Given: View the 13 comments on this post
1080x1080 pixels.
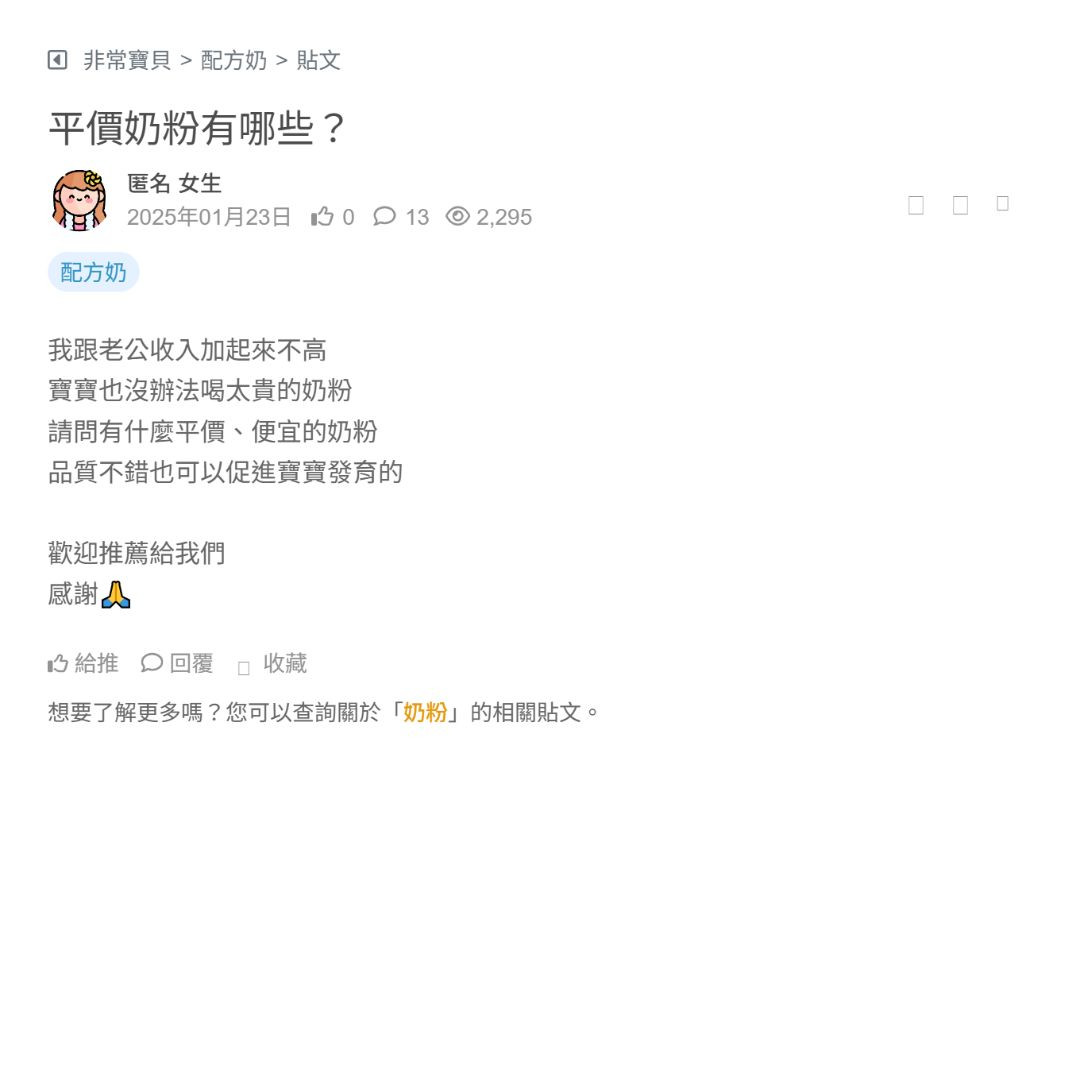Looking at the screenshot, I should pos(402,217).
